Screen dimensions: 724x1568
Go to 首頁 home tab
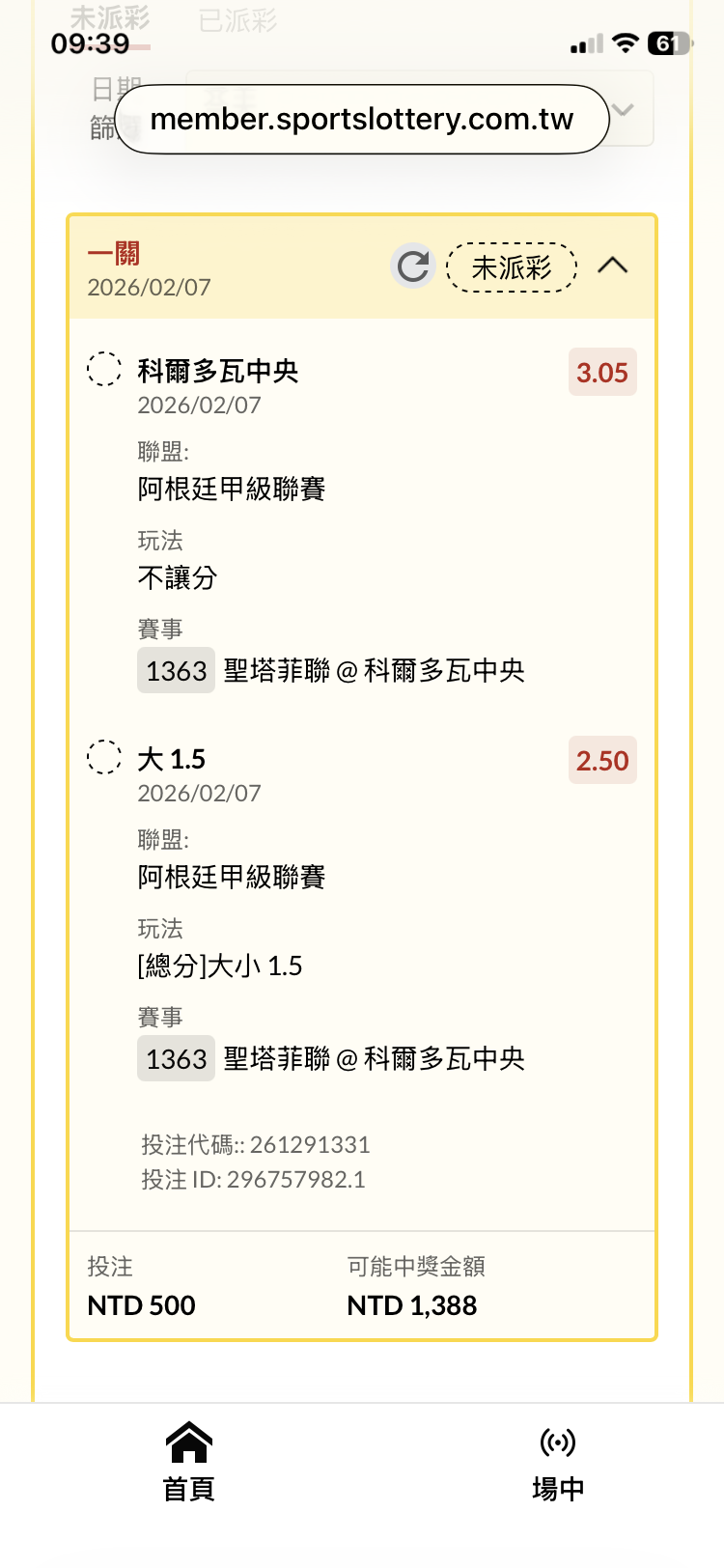188,1462
